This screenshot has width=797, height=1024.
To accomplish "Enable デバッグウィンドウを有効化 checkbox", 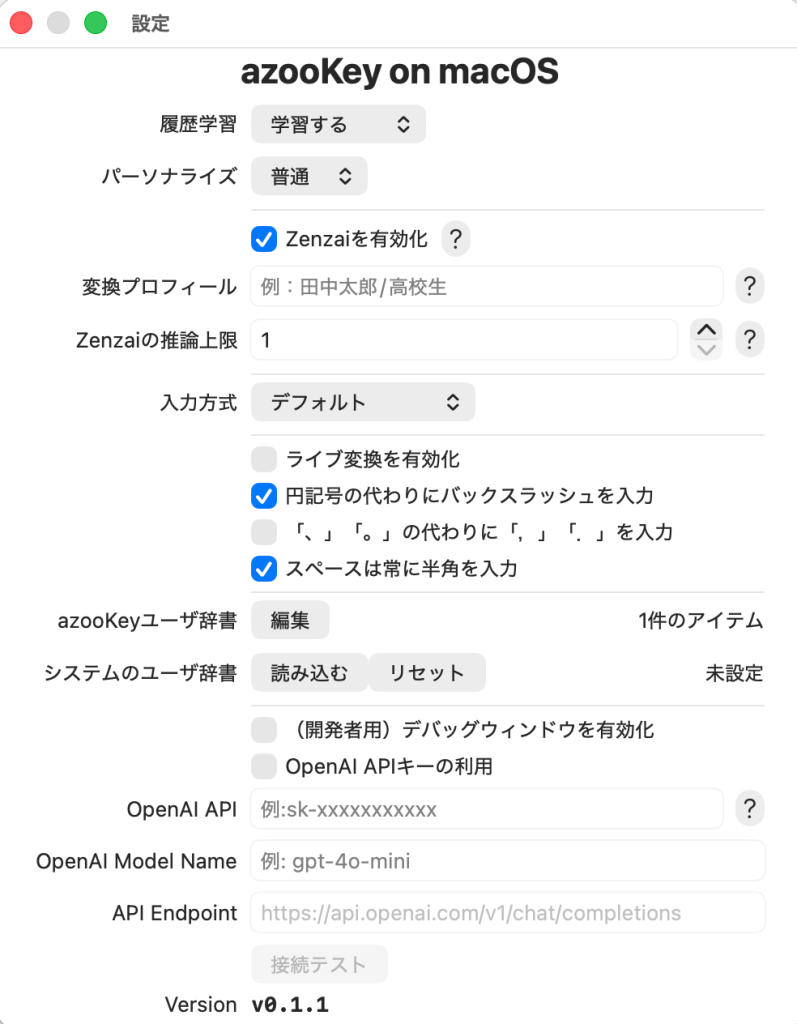I will coord(264,730).
